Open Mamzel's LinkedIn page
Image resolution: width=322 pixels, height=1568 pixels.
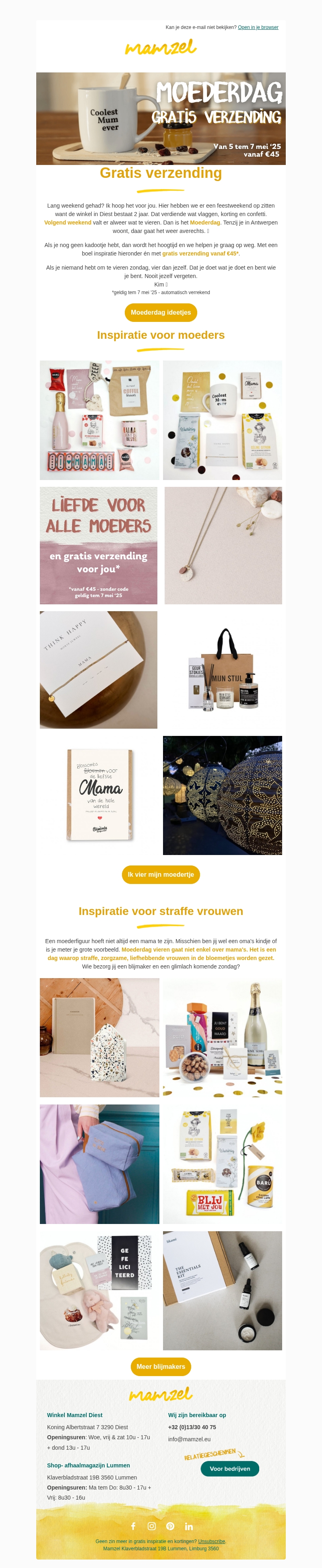pyautogui.click(x=189, y=1526)
